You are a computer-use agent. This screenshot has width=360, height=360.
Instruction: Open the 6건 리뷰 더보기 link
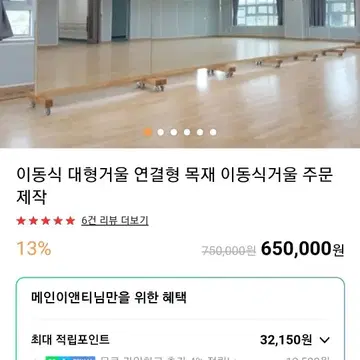coord(115,221)
